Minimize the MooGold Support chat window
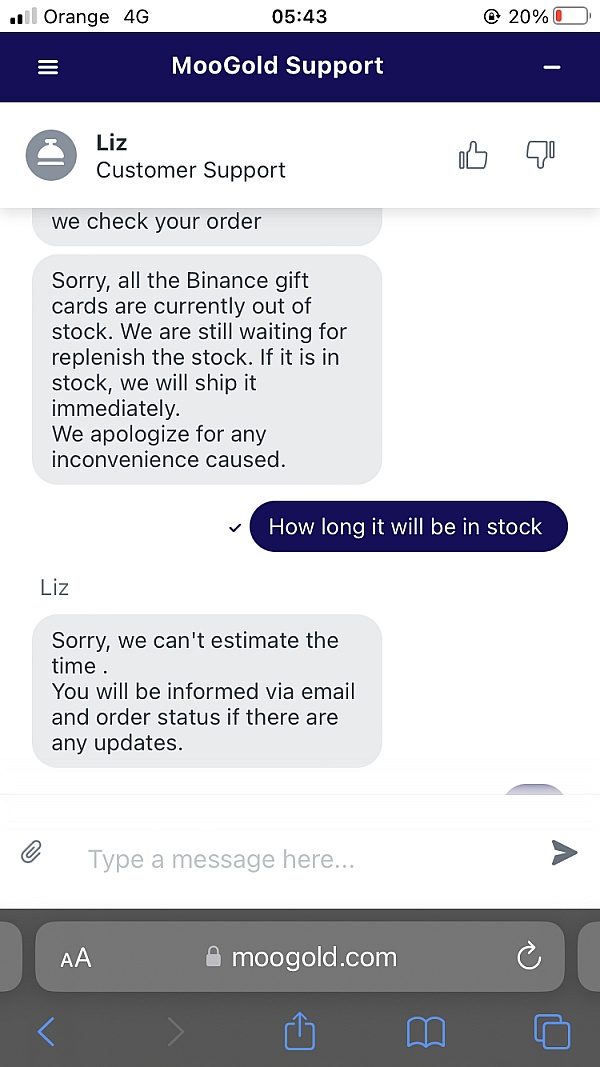This screenshot has width=600, height=1067. [x=552, y=67]
